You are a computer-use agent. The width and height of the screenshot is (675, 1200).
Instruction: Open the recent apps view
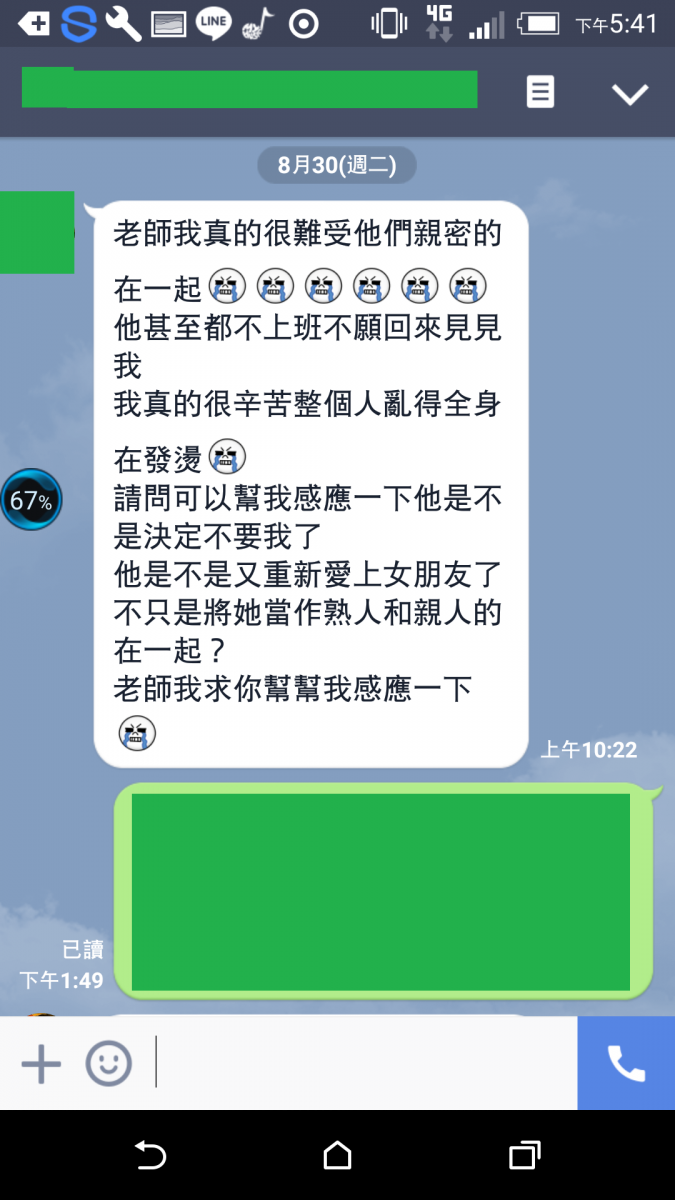point(524,1156)
